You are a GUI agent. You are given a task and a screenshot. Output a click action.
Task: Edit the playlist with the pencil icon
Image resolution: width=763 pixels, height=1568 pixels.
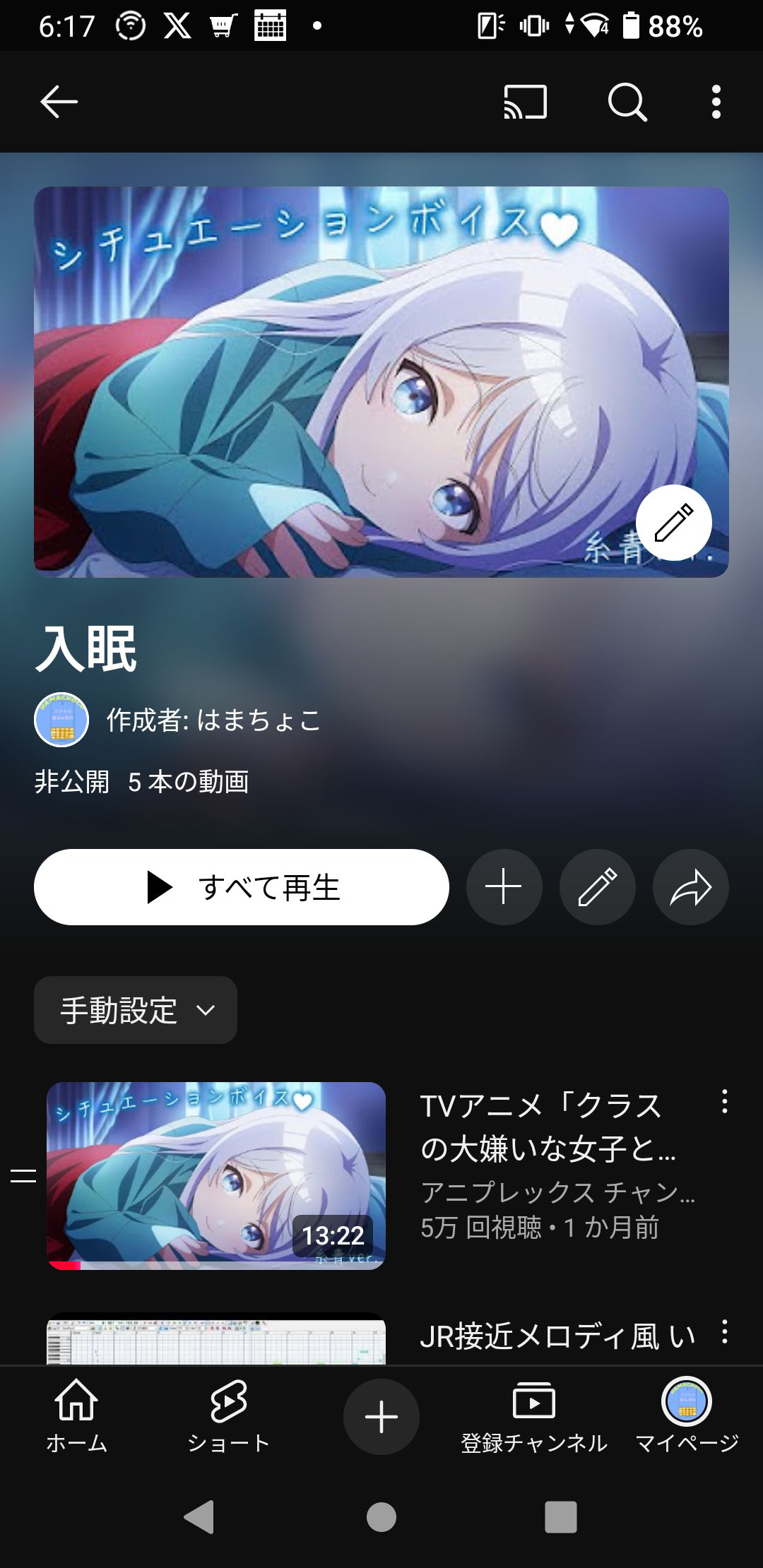[597, 887]
